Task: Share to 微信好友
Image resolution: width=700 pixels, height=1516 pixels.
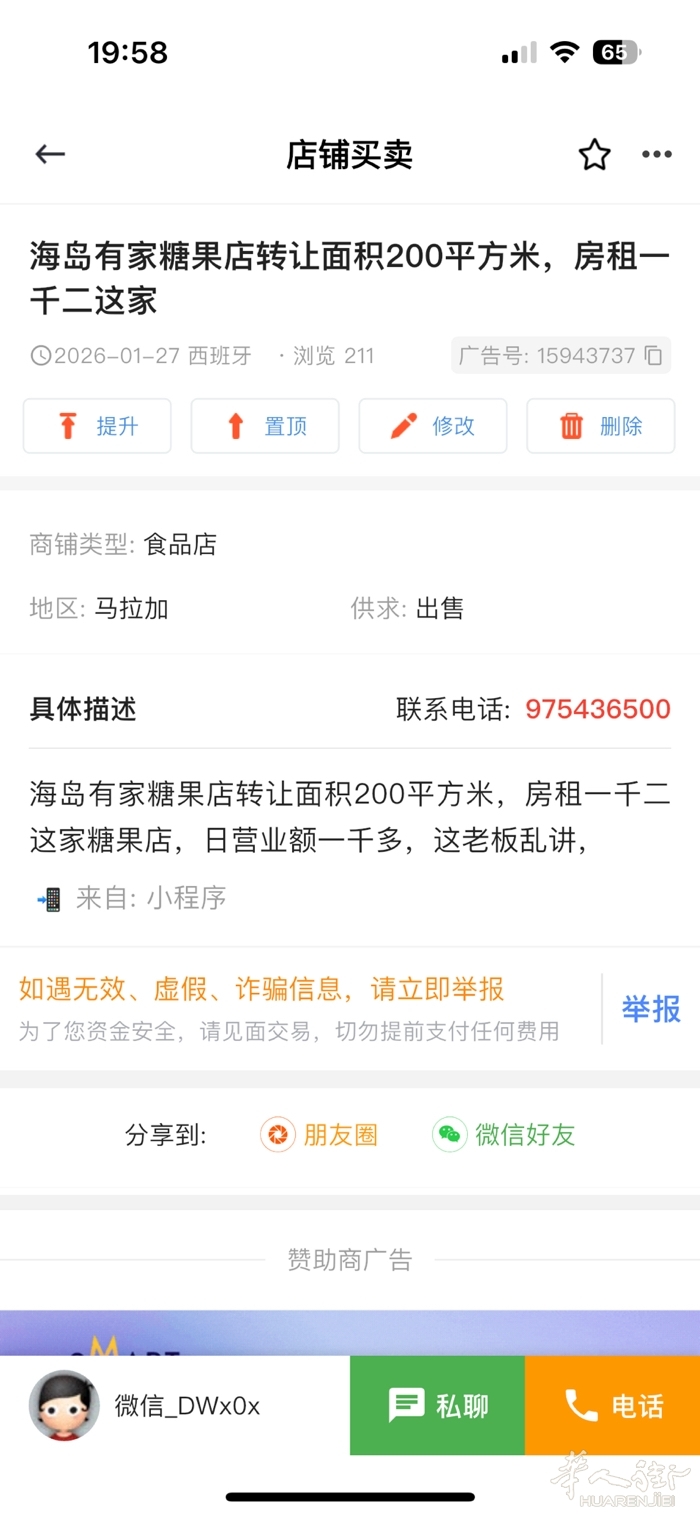Action: pos(504,1135)
